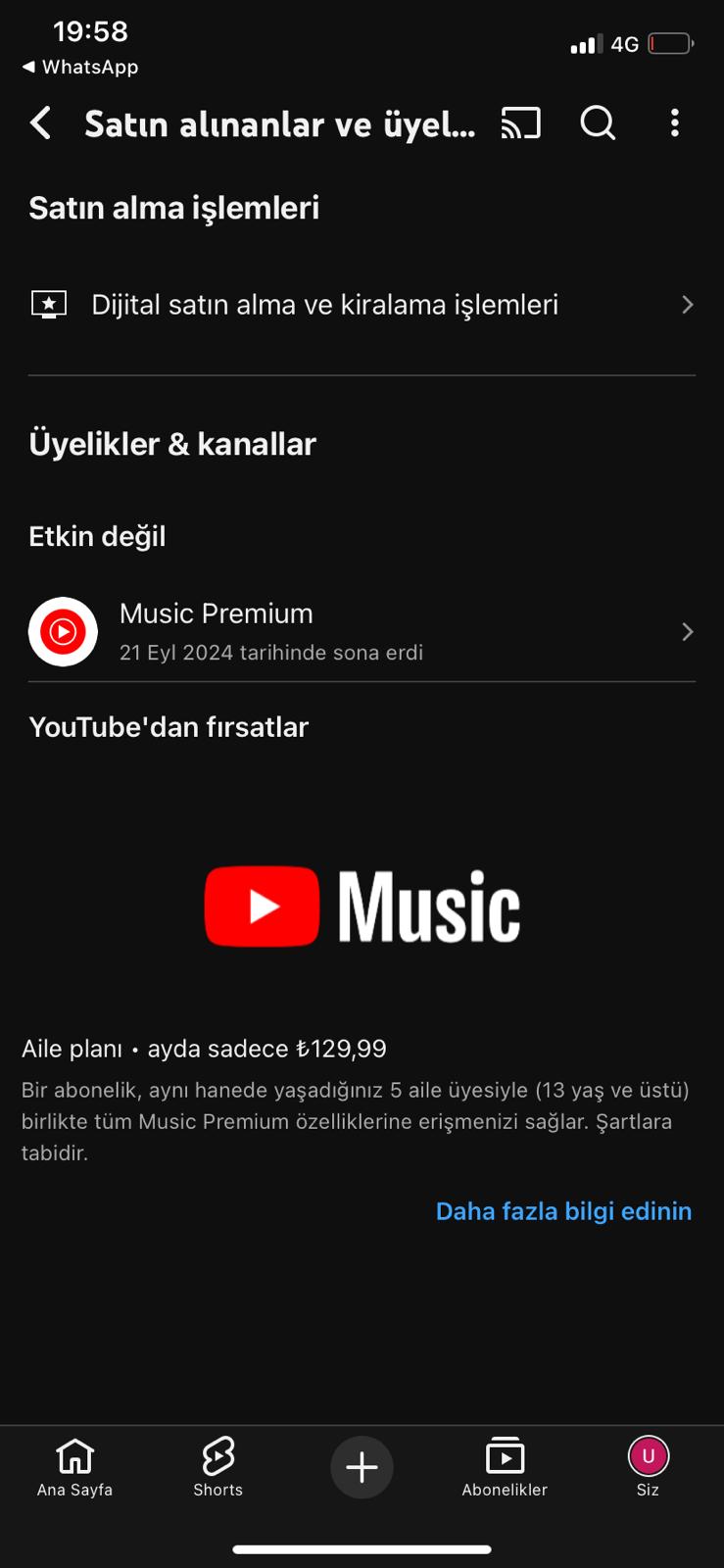Image resolution: width=724 pixels, height=1568 pixels.
Task: Open the Music Premium membership row
Action: click(x=362, y=632)
